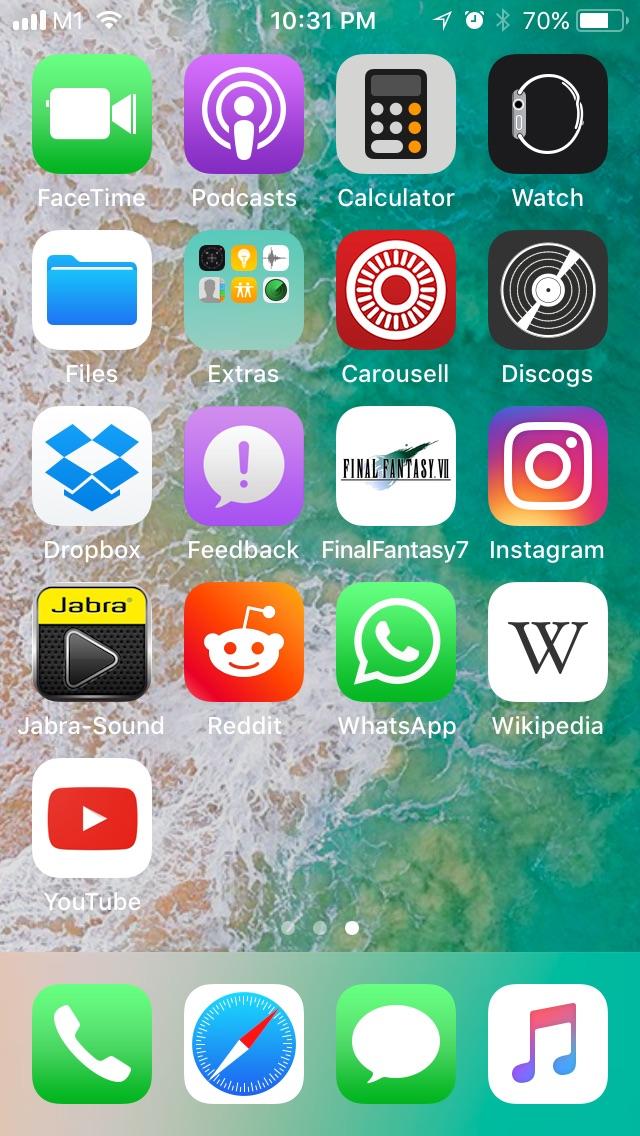Screen dimensions: 640x1136
Task: Open the Extras folder
Action: (x=244, y=290)
